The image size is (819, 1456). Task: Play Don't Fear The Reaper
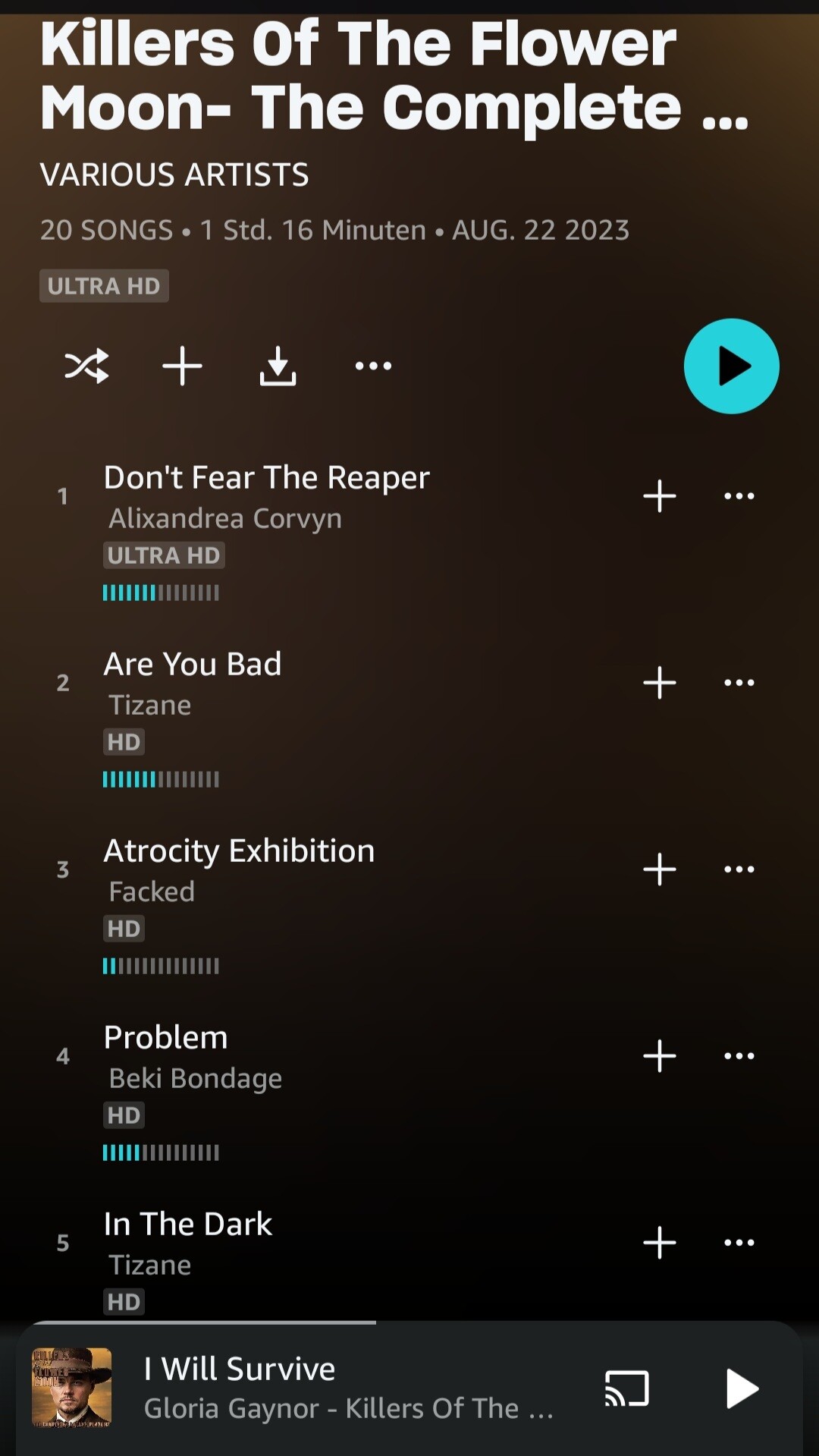266,478
